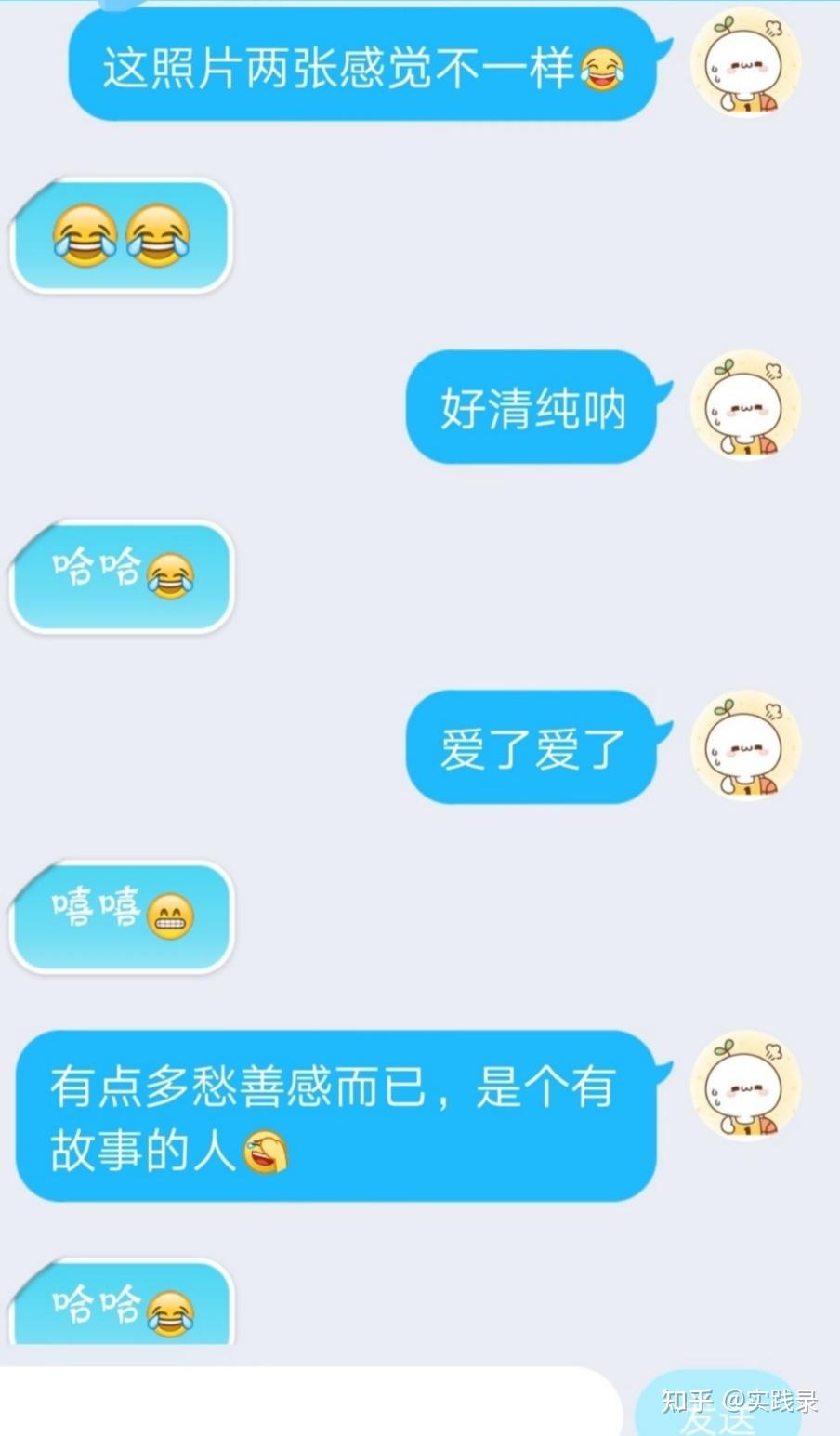This screenshot has height=1436, width=840.
Task: Open avatar beside the 好清纯呐 message
Action: click(x=745, y=406)
